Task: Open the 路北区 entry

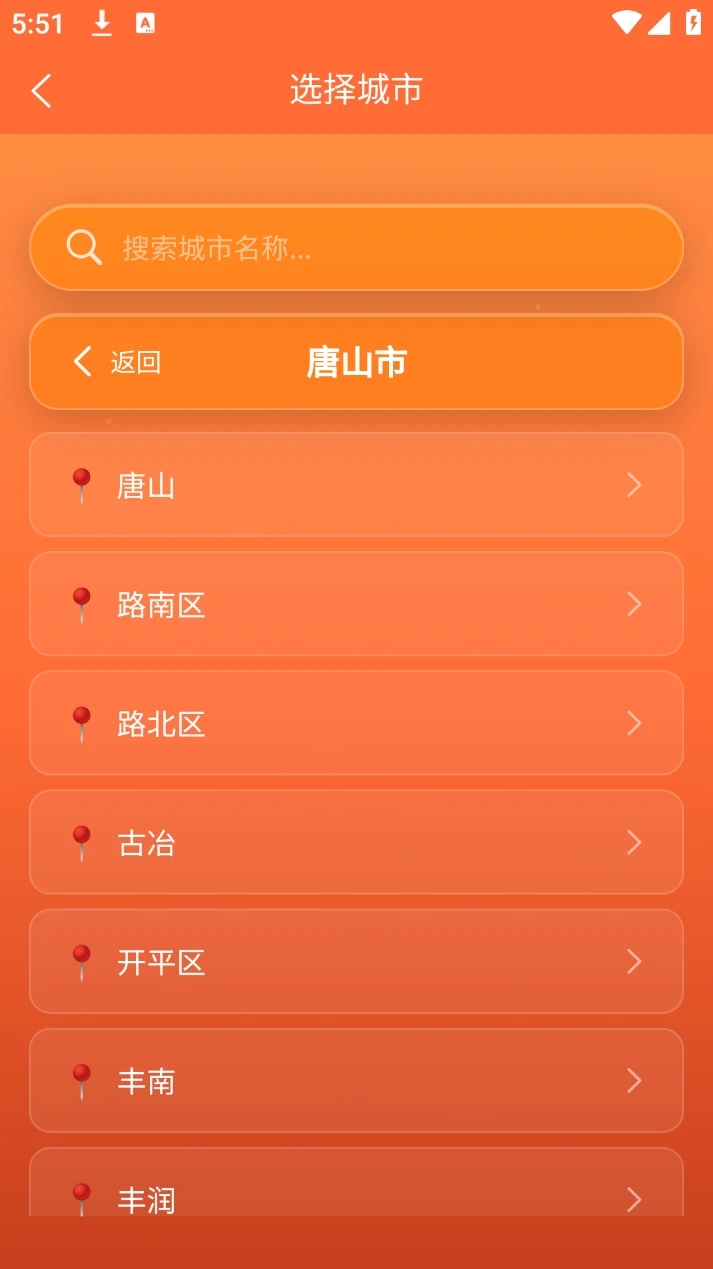Action: 356,724
